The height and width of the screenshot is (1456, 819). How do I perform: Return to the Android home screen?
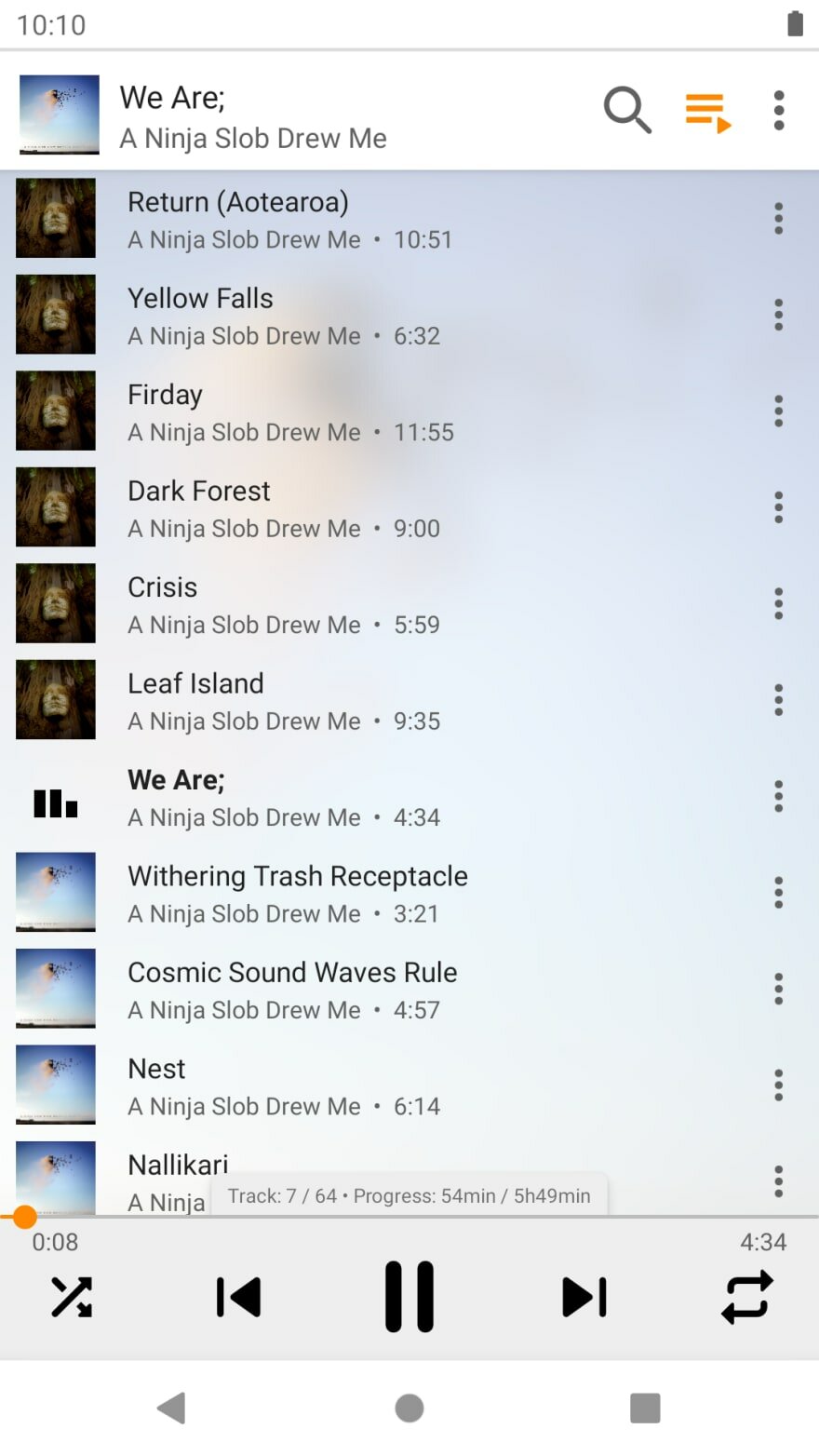point(409,1408)
